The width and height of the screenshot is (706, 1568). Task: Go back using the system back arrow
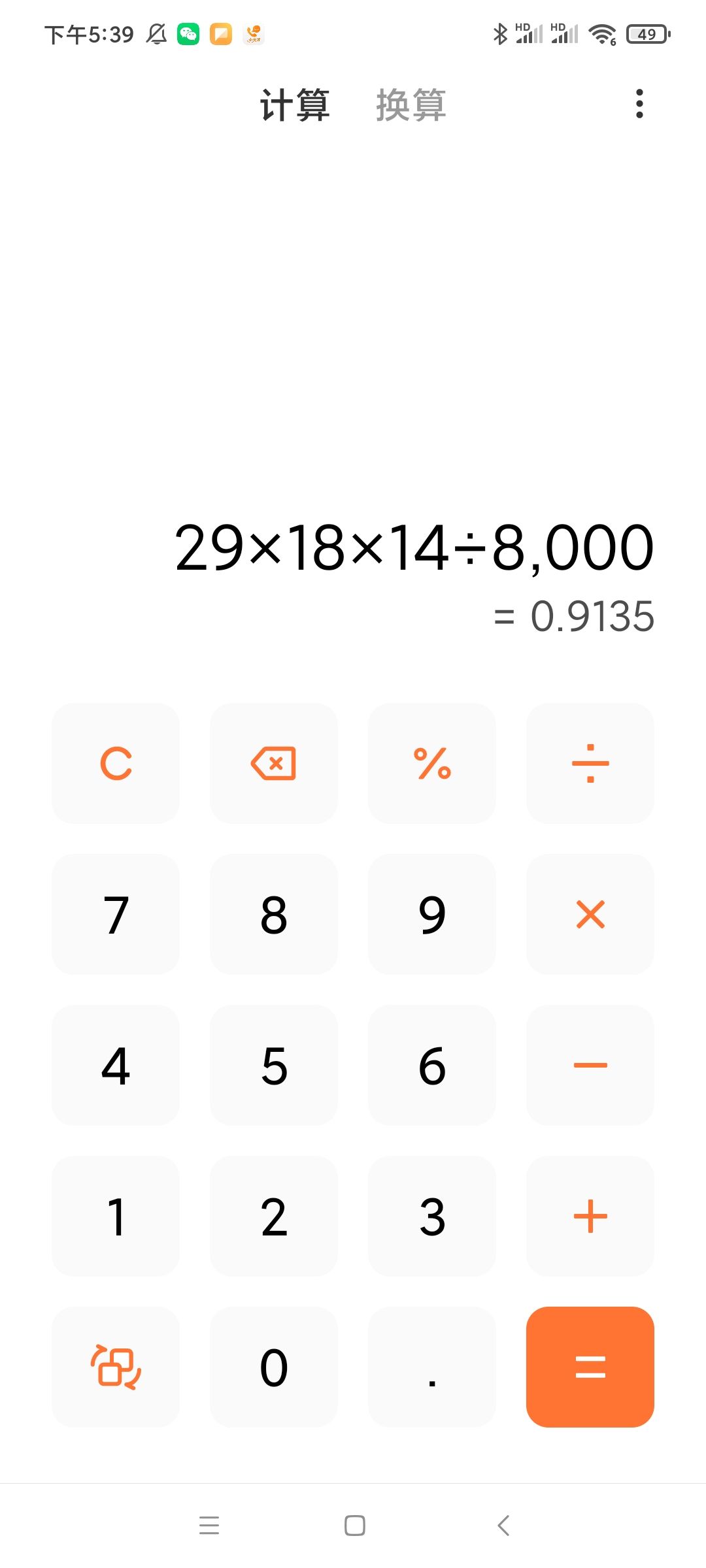[503, 1526]
